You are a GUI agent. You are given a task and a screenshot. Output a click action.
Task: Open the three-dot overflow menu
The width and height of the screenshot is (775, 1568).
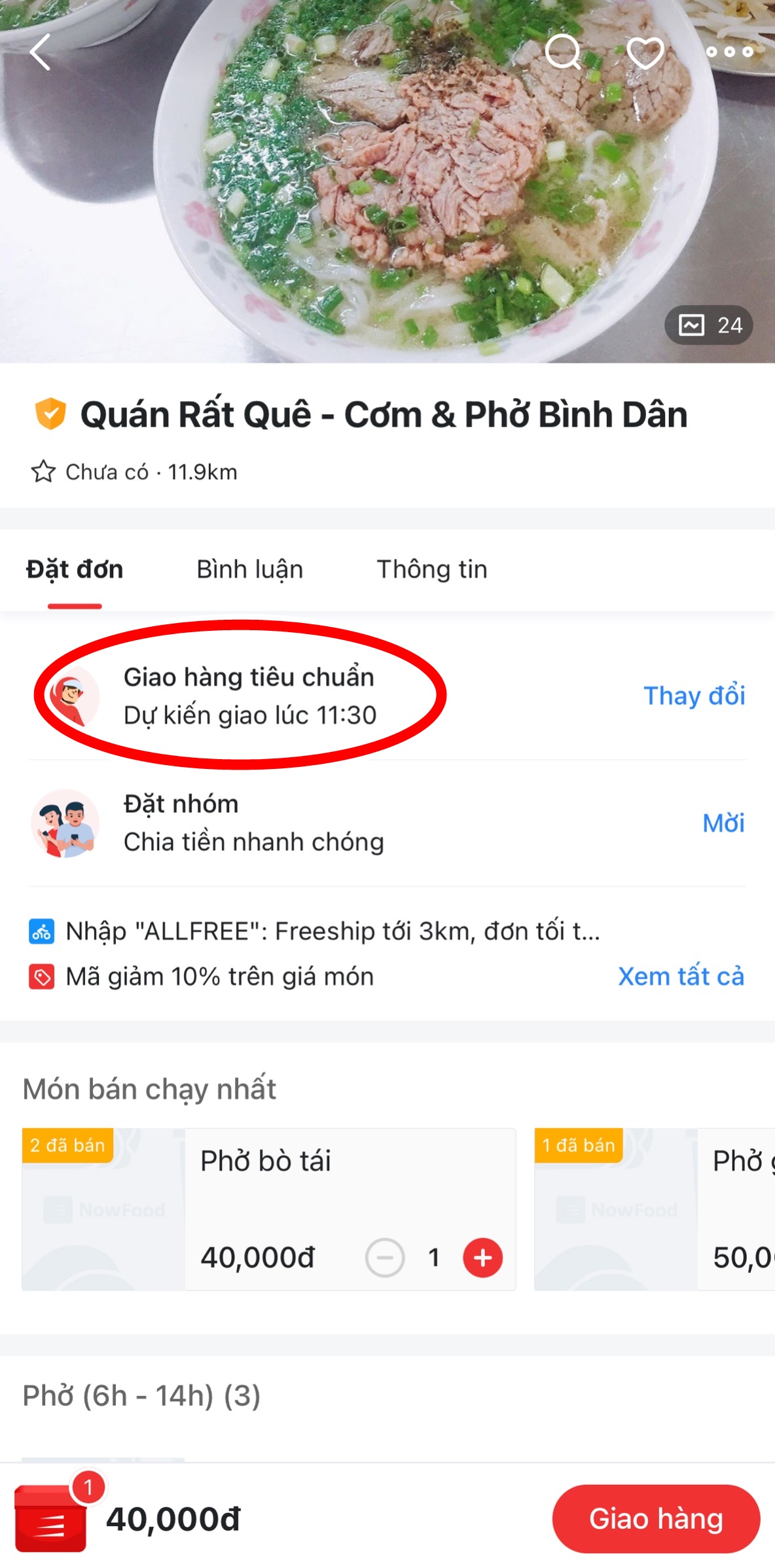729,52
